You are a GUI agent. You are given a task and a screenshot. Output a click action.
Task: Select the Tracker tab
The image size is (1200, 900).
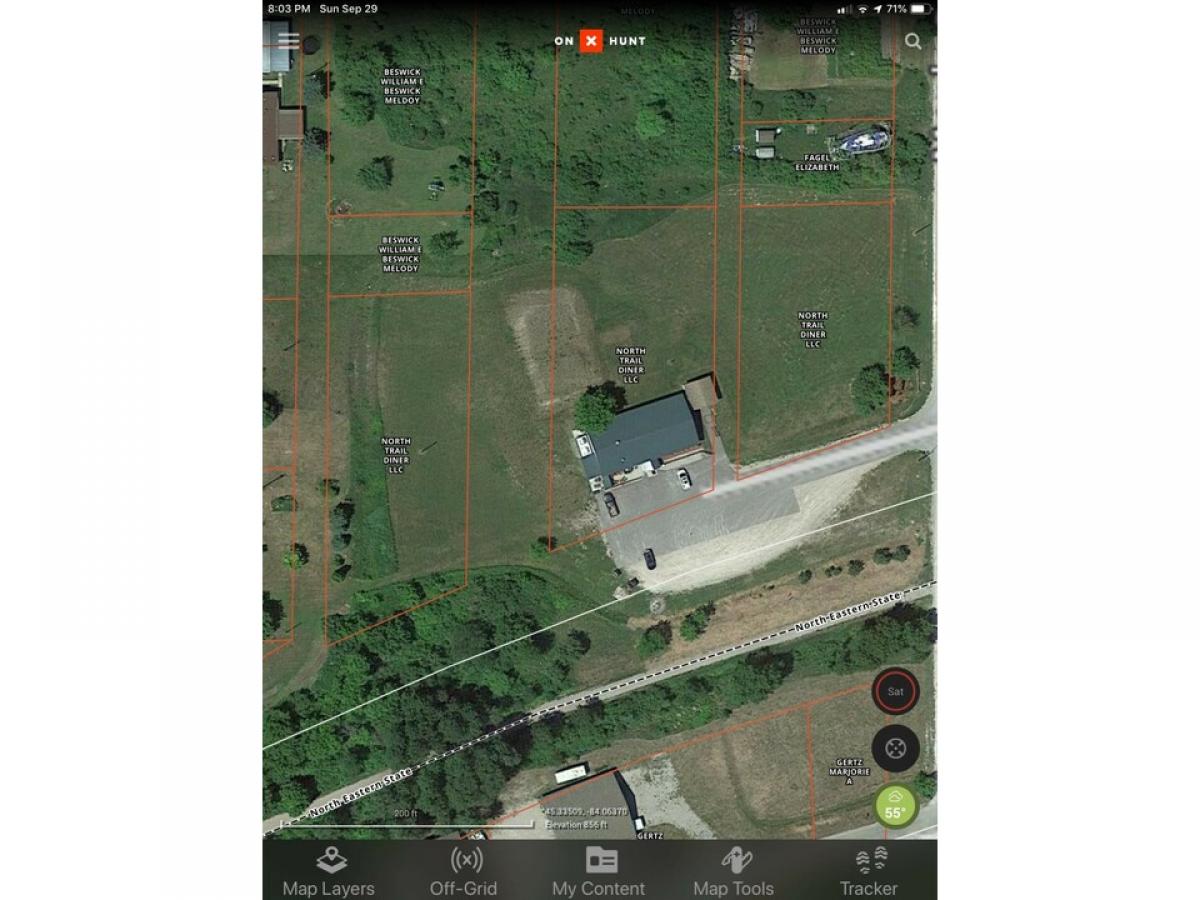coord(869,870)
